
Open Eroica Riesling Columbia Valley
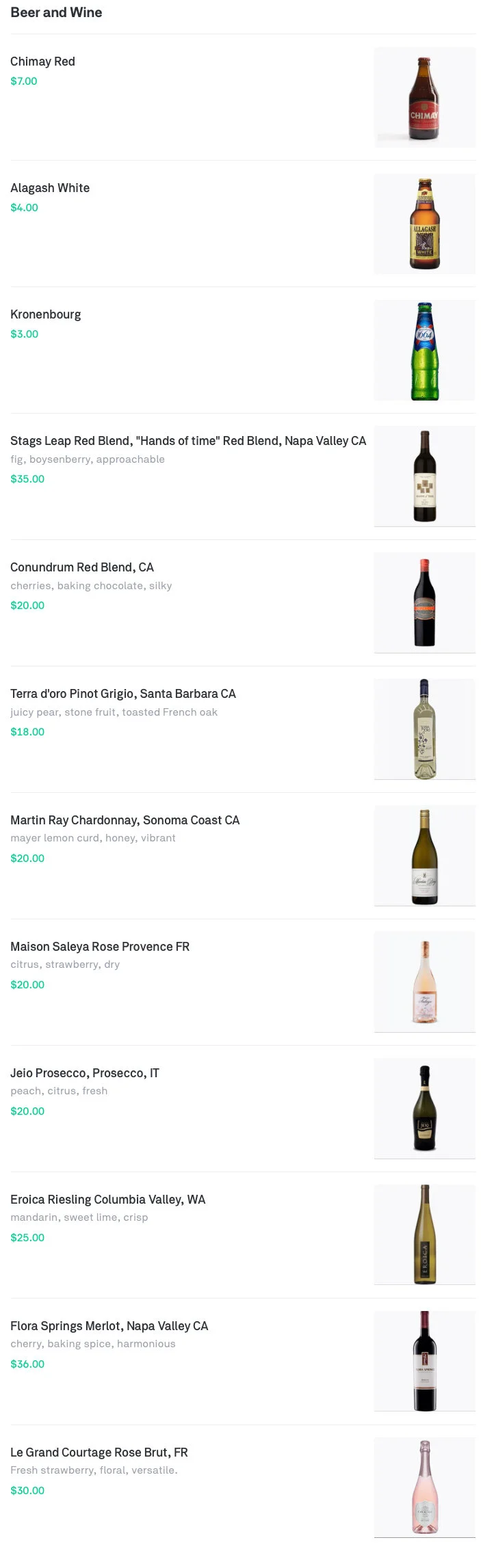107,1200
